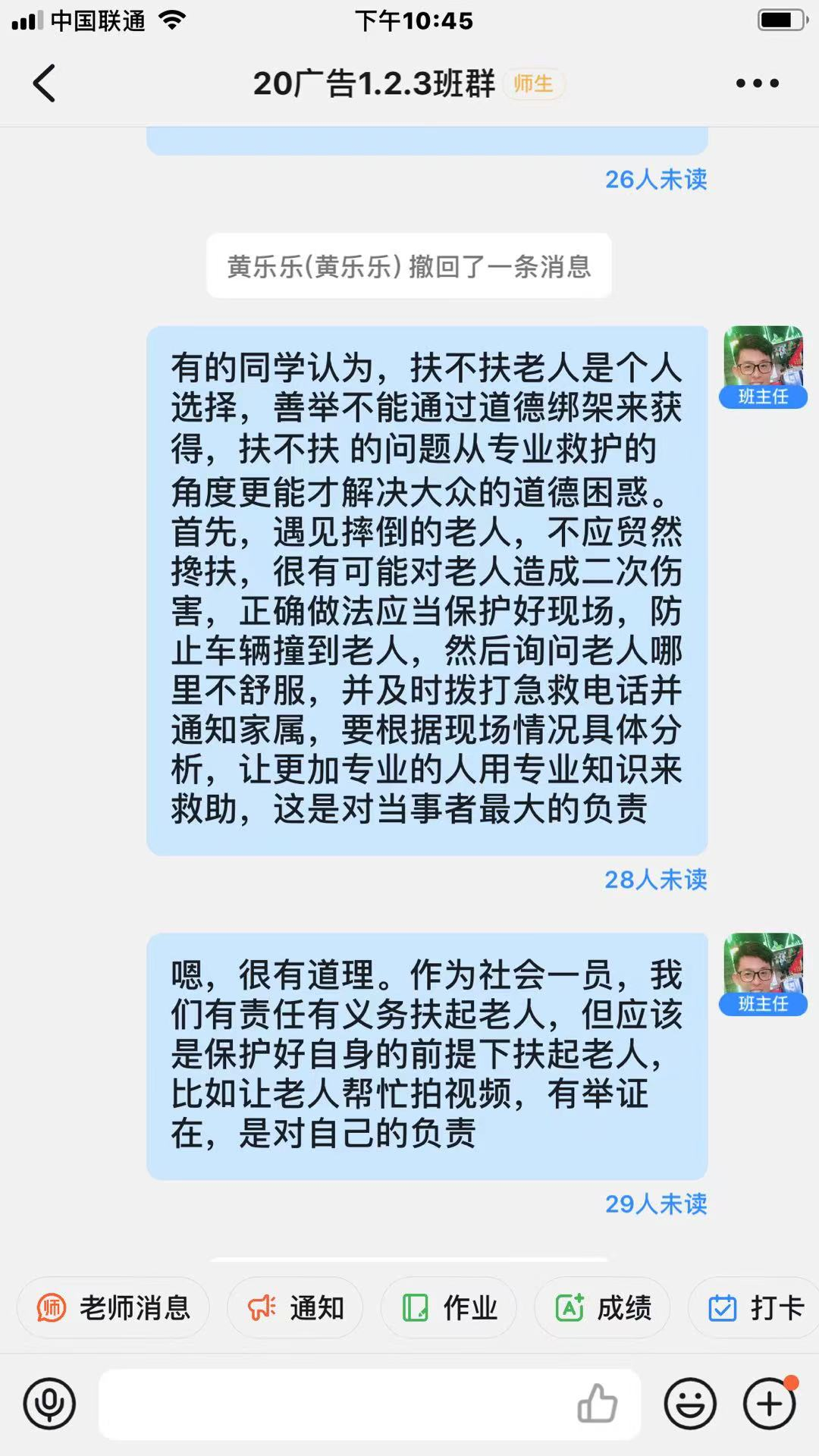819x1456 pixels.
Task: Open the emoji picker
Action: [690, 1404]
